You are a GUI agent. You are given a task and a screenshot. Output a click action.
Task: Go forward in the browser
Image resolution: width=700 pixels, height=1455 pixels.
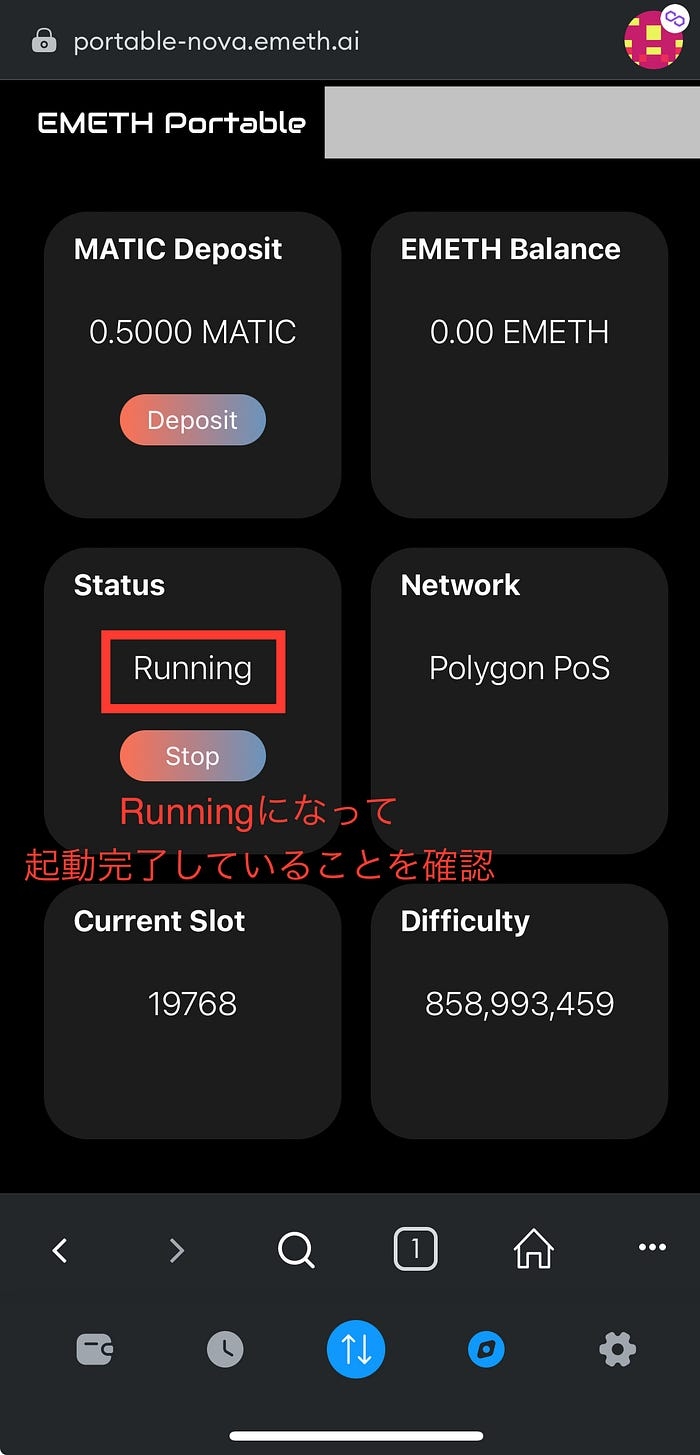177,1249
